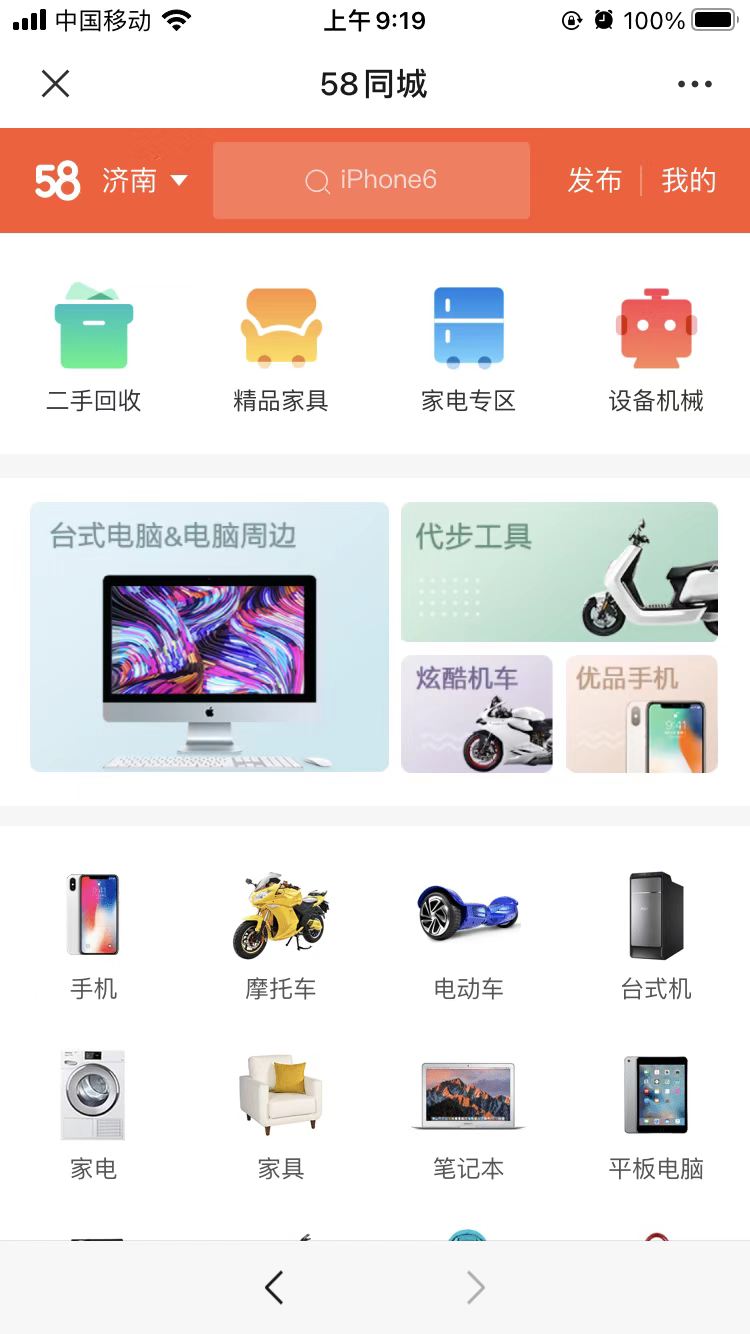Open the 济南 city selector
Viewport: 750px width, 1334px height.
(145, 180)
